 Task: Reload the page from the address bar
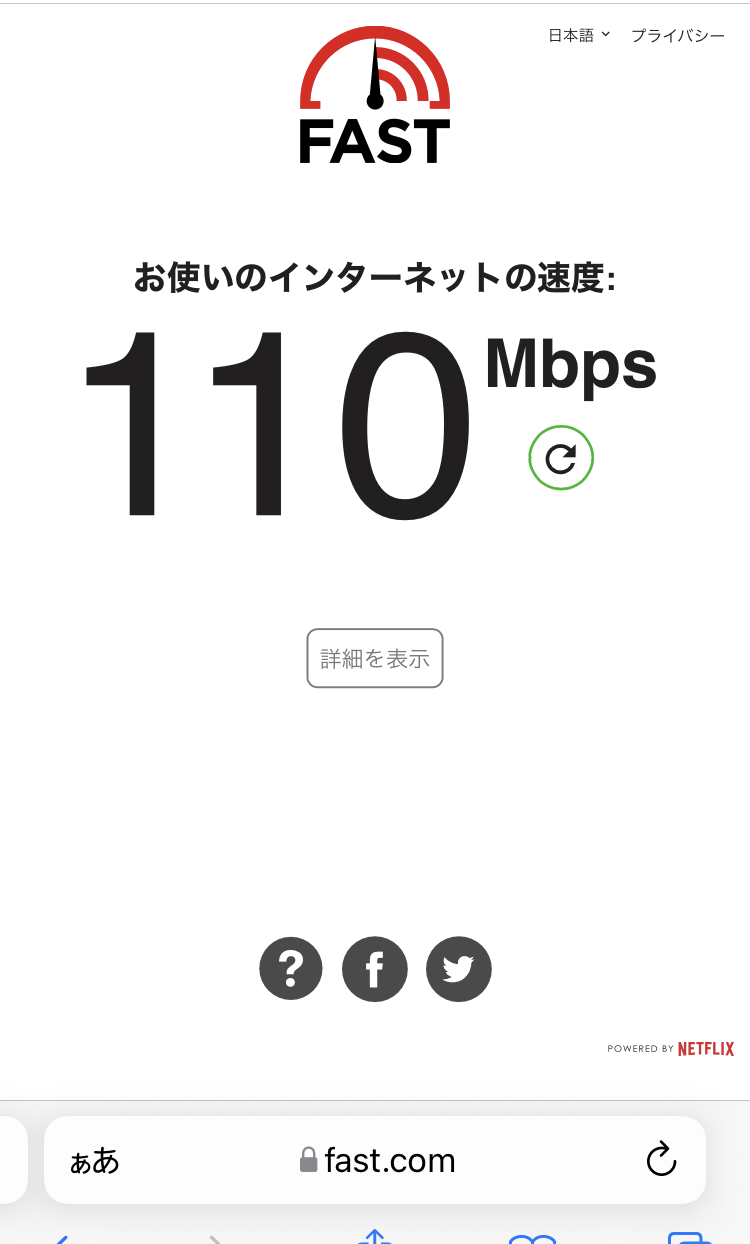[x=661, y=1160]
